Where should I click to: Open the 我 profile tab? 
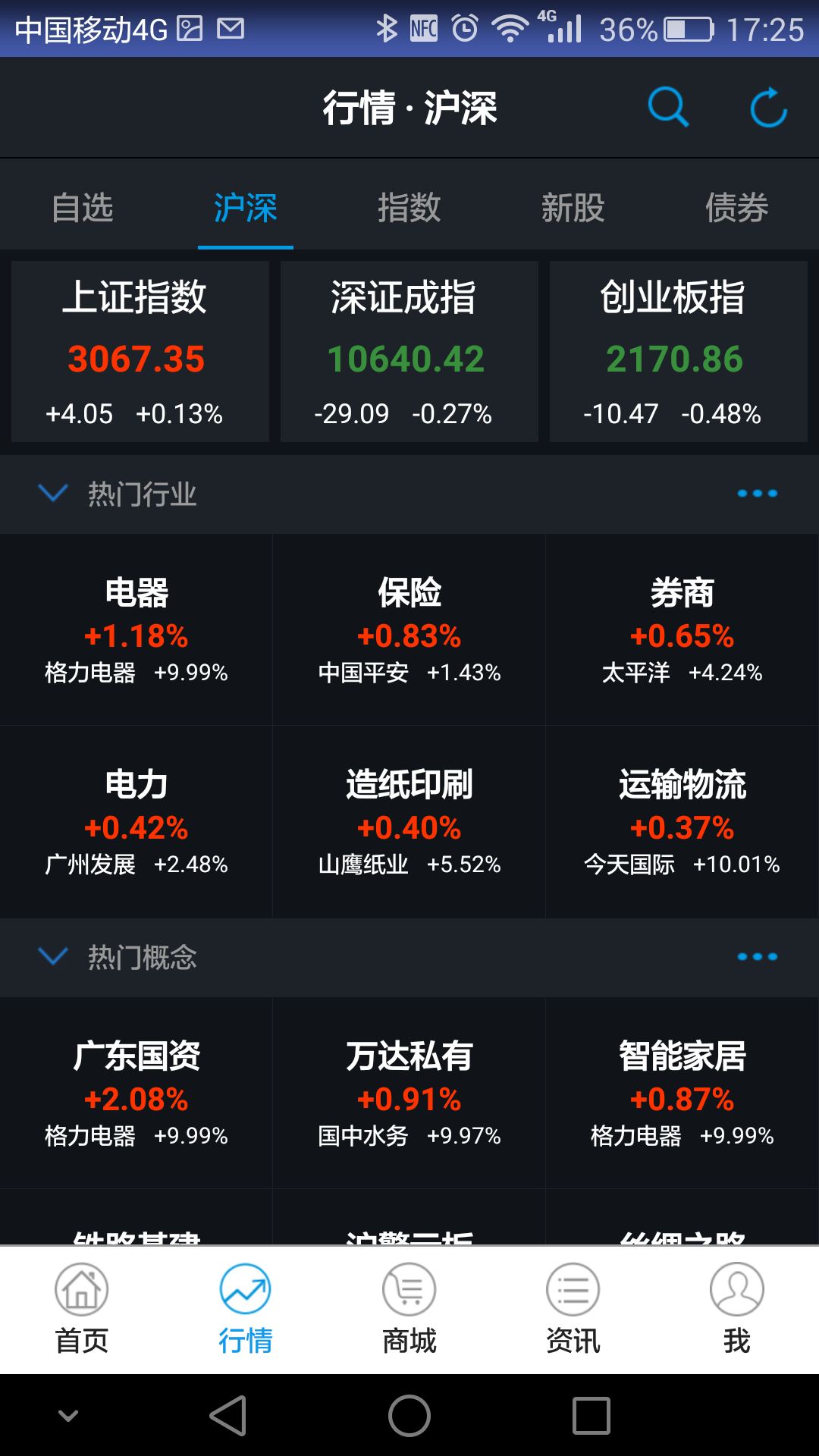(x=737, y=1310)
